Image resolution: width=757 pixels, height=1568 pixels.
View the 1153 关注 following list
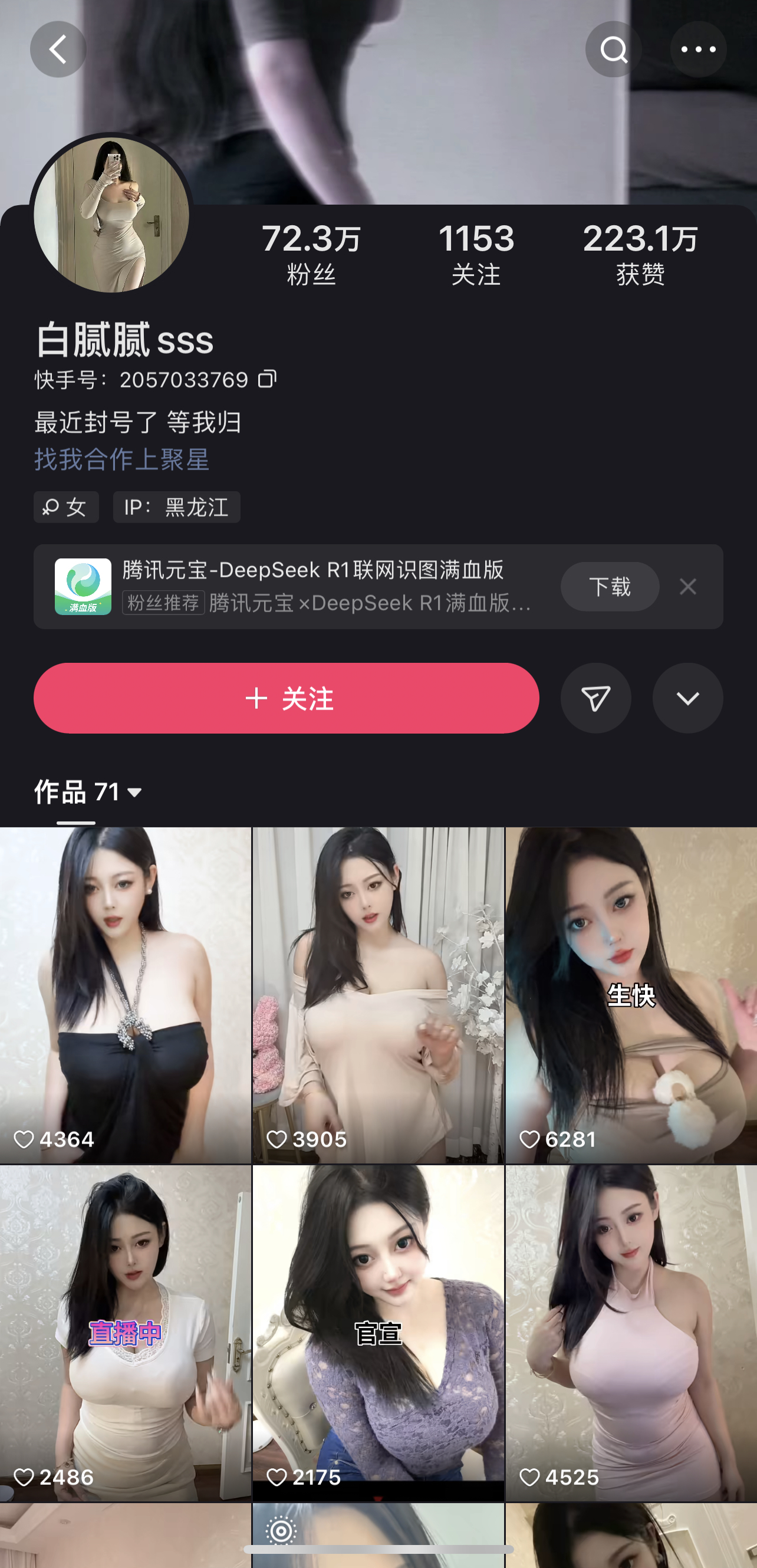(476, 254)
